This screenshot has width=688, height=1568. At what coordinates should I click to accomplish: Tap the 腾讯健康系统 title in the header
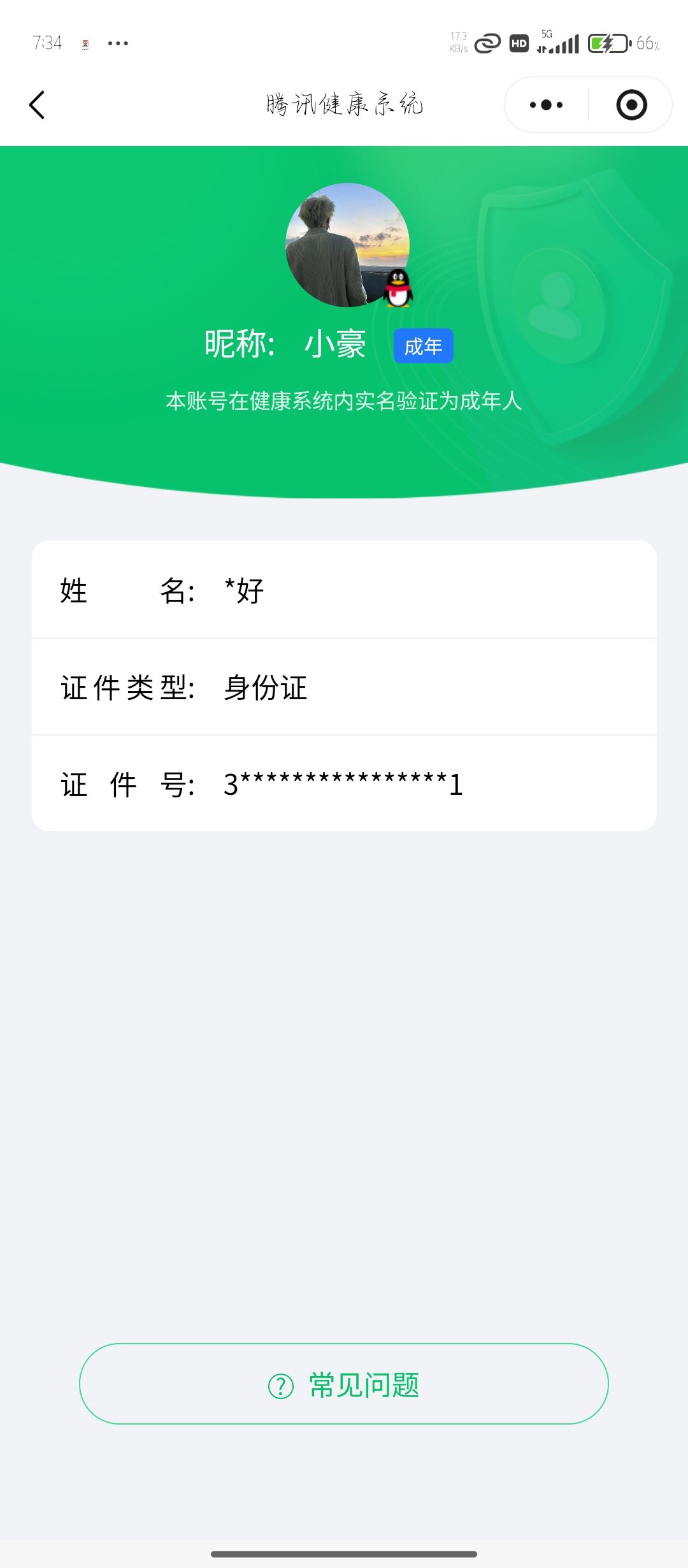click(x=344, y=104)
